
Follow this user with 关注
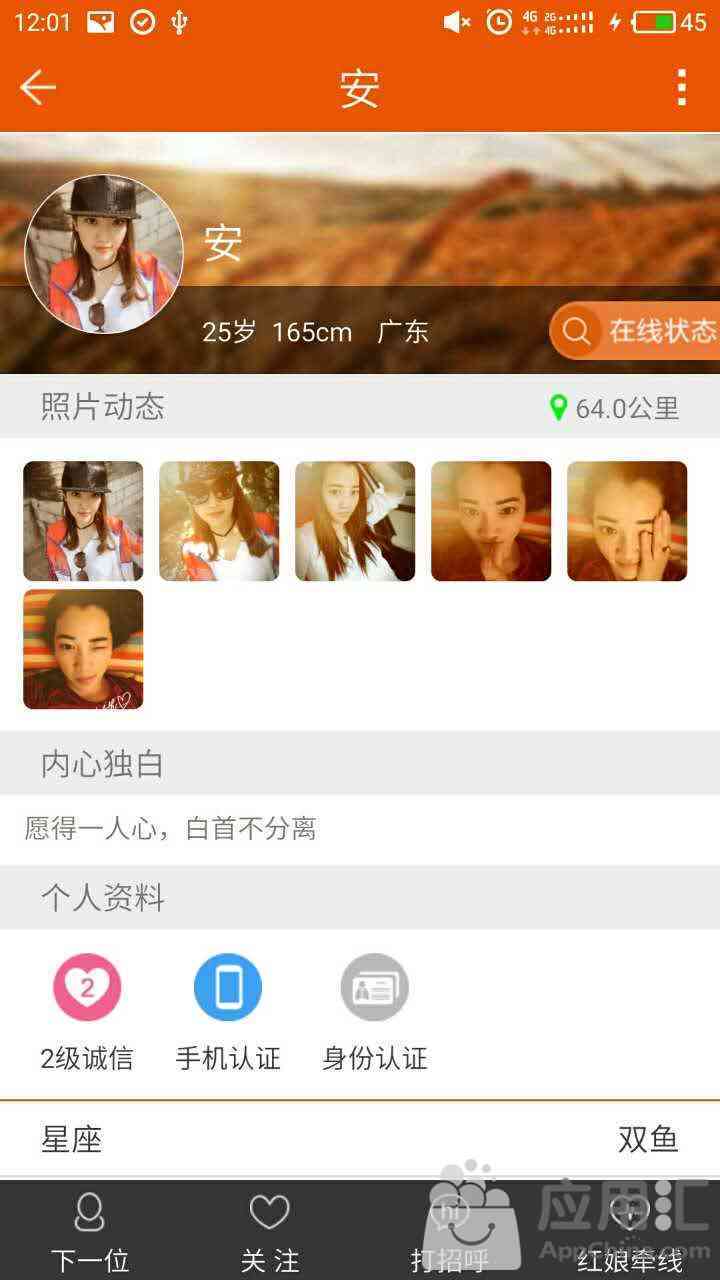coord(270,1230)
